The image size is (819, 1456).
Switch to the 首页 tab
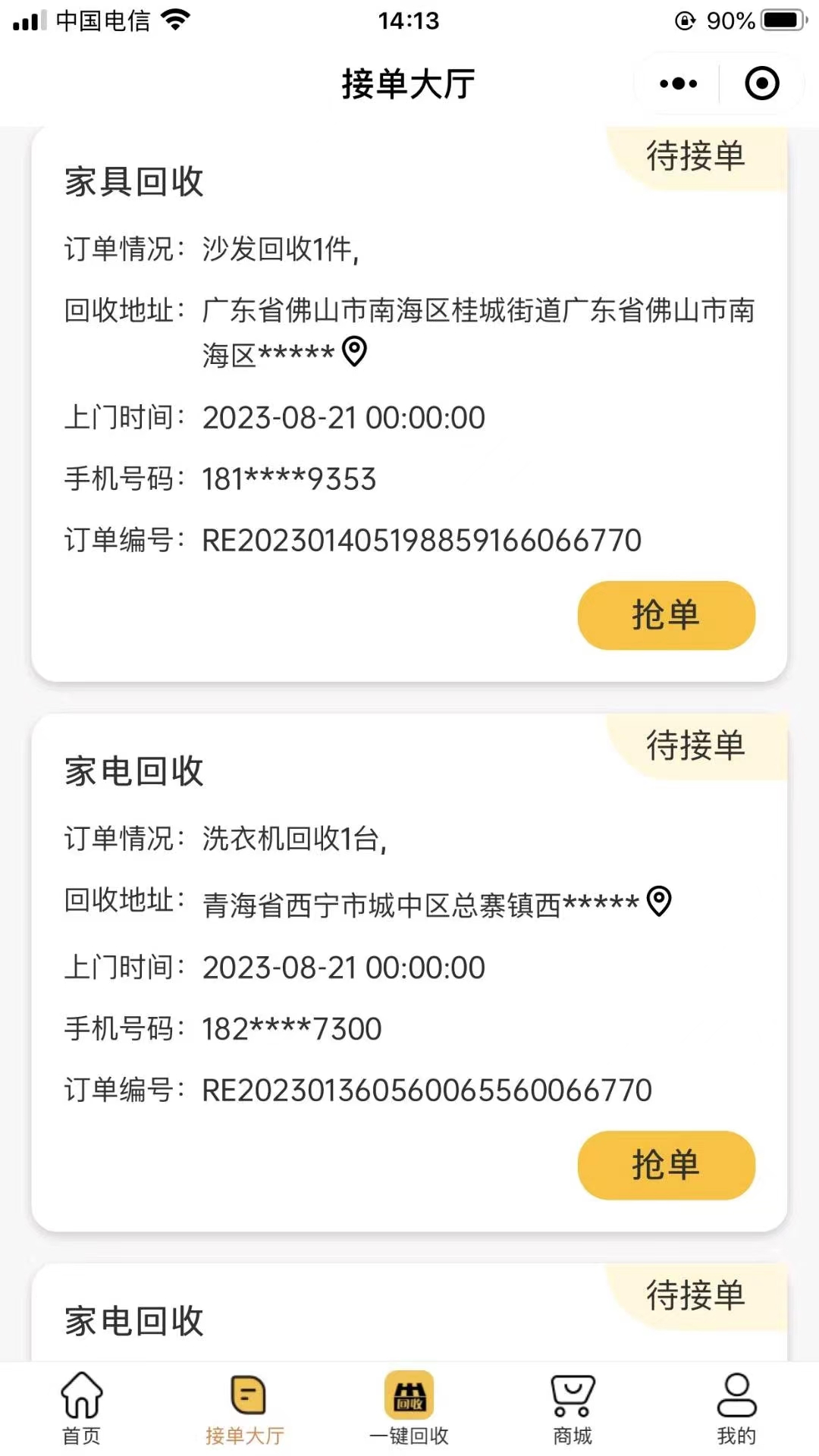click(82, 1409)
